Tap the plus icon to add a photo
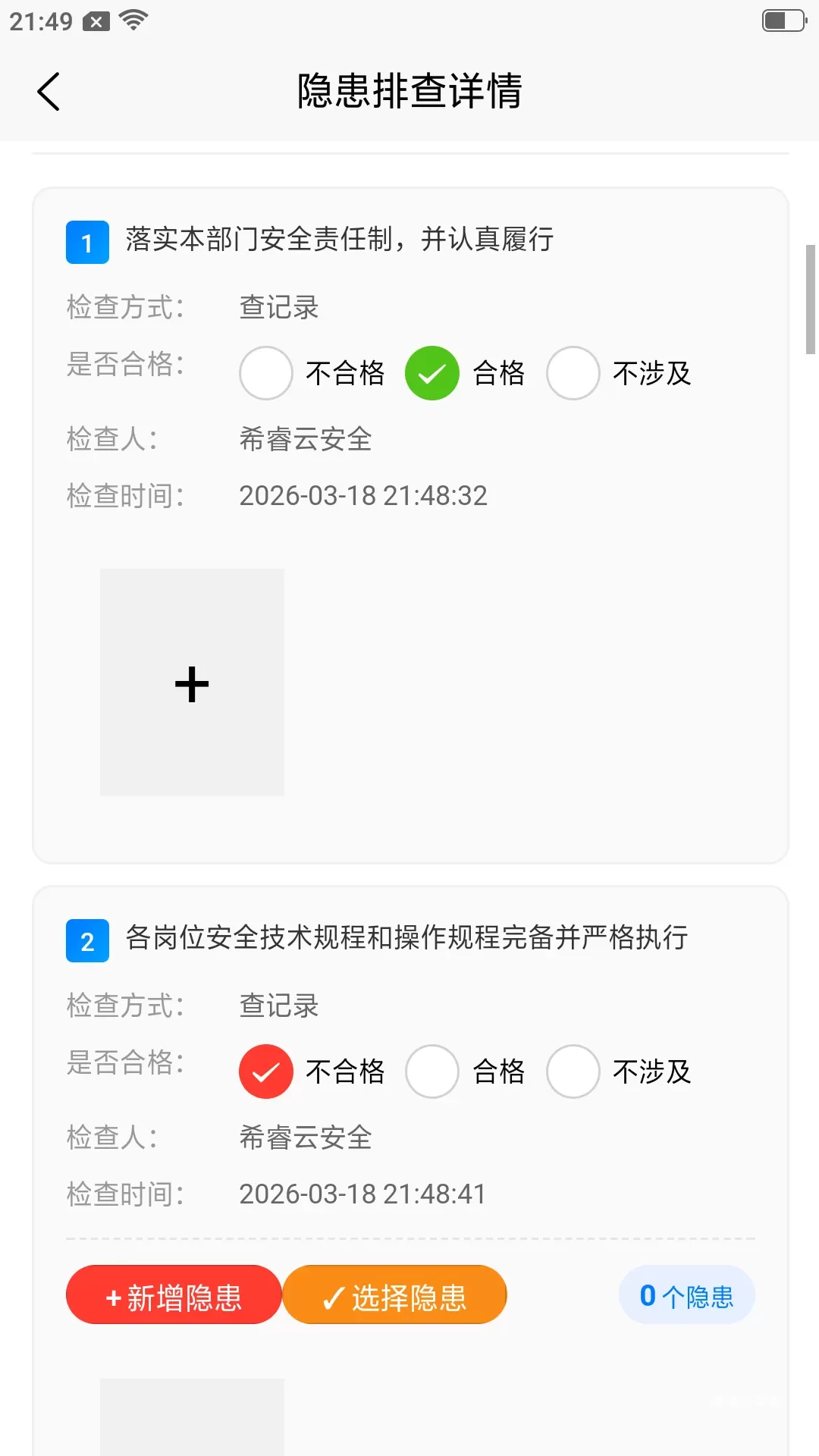 tap(190, 682)
